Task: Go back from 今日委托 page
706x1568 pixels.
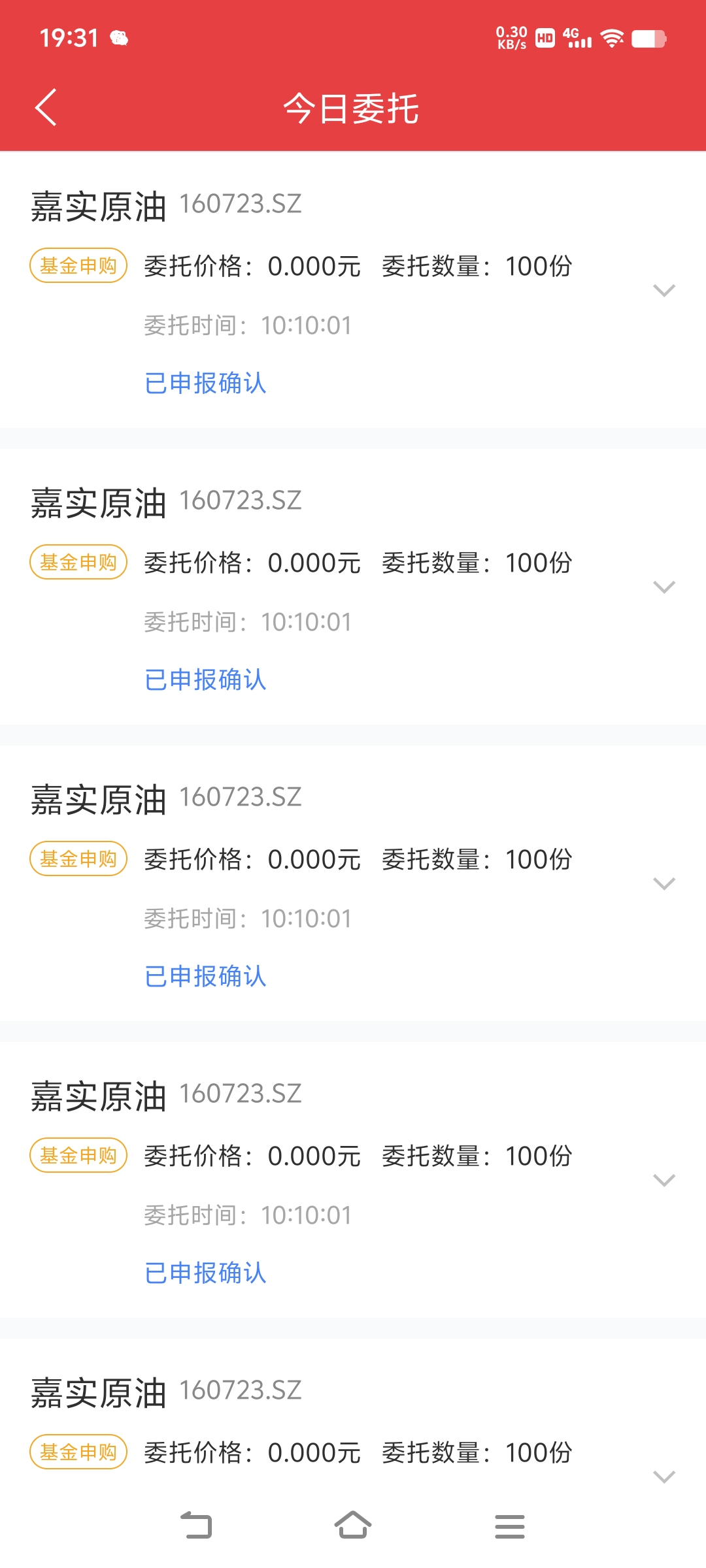Action: (46, 107)
